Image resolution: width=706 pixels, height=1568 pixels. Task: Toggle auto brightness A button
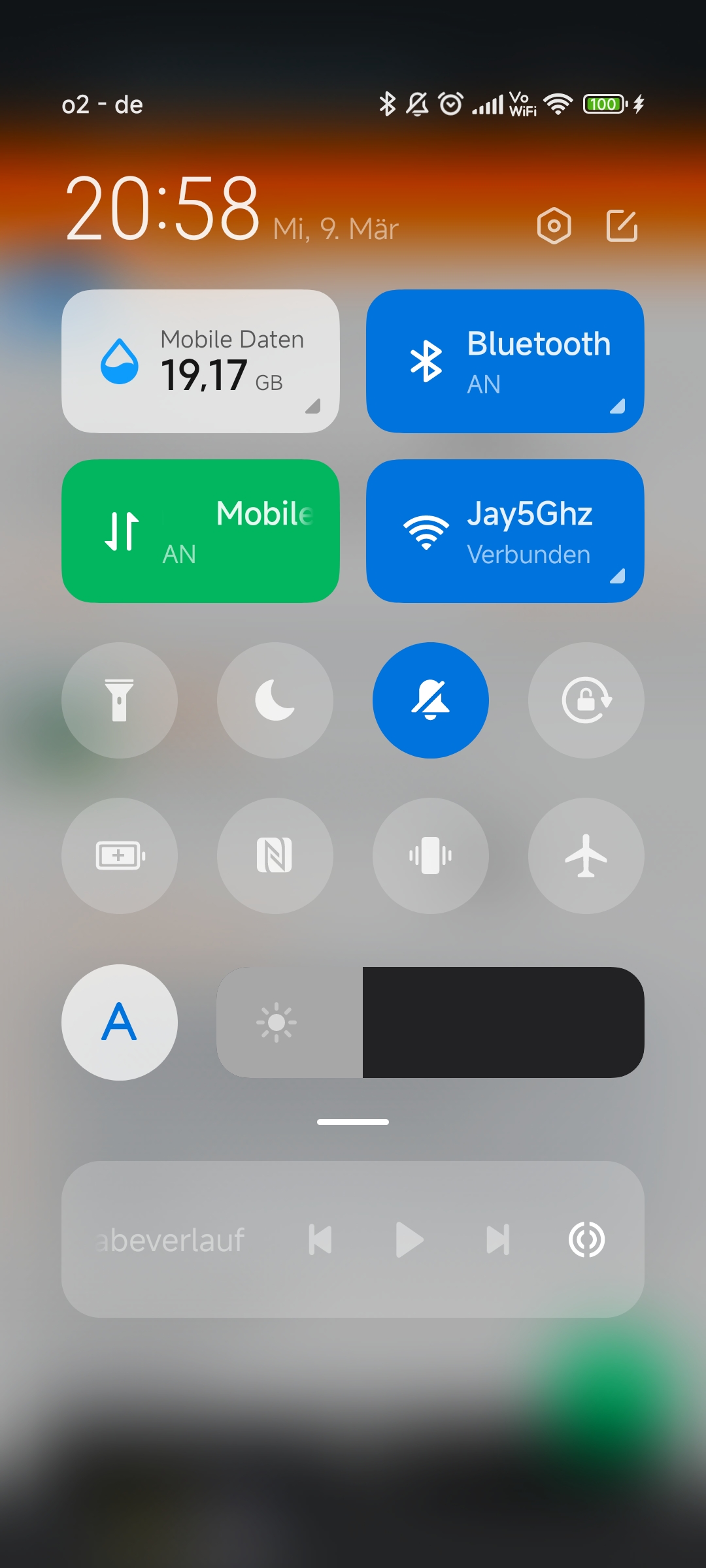(x=120, y=1022)
